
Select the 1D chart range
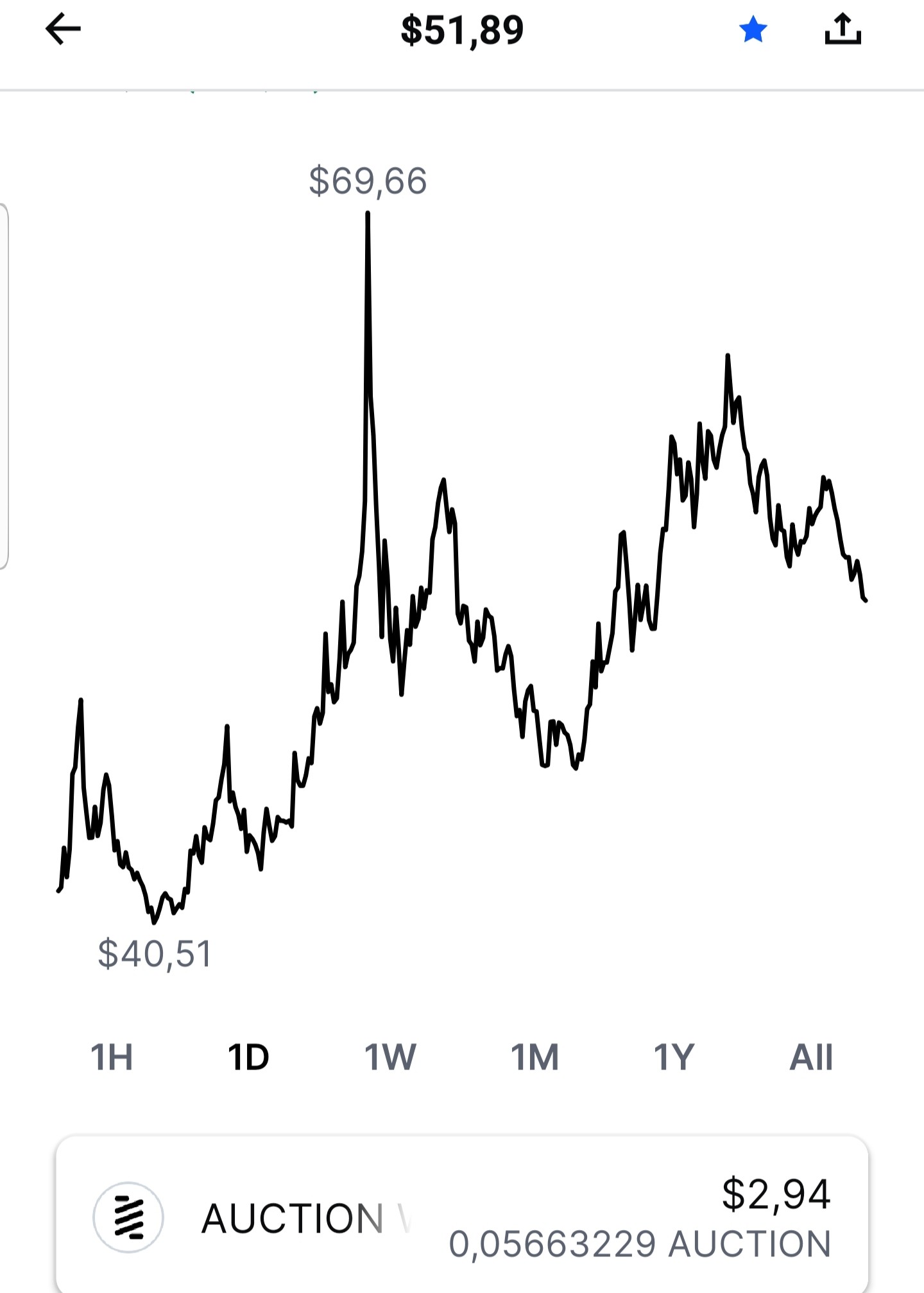point(249,1057)
